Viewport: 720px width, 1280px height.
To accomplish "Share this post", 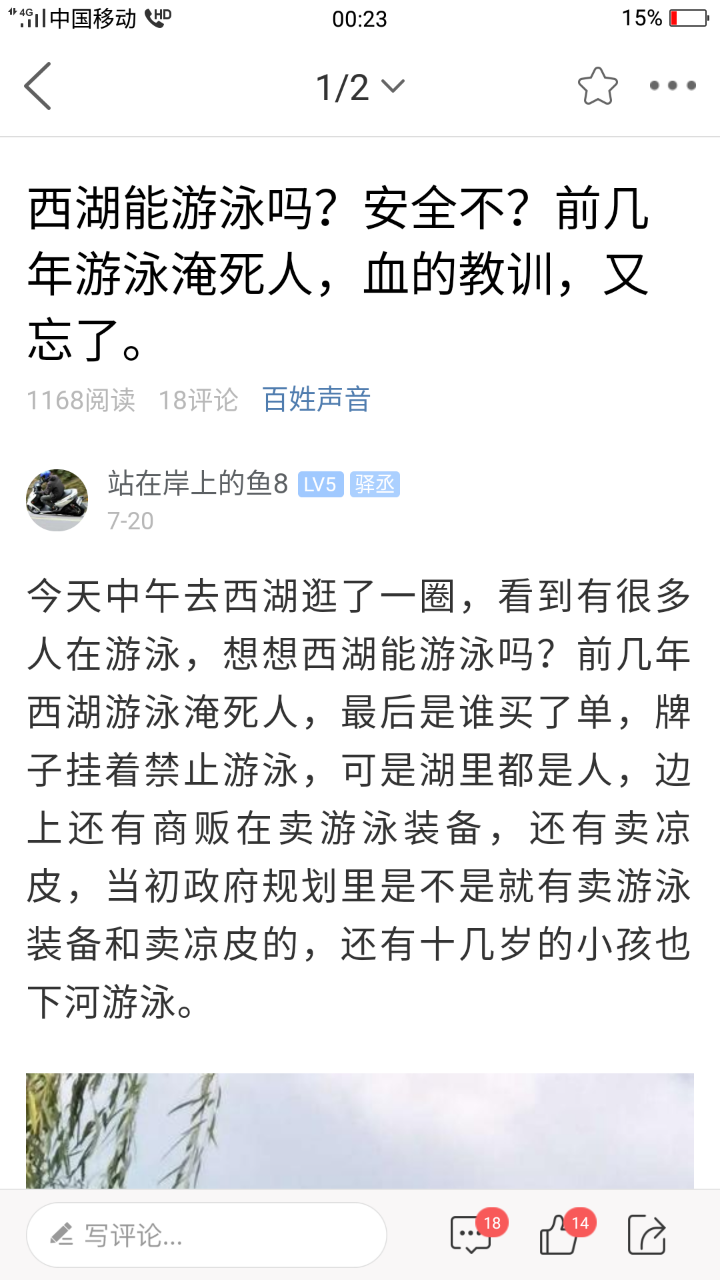I will pos(647,1235).
